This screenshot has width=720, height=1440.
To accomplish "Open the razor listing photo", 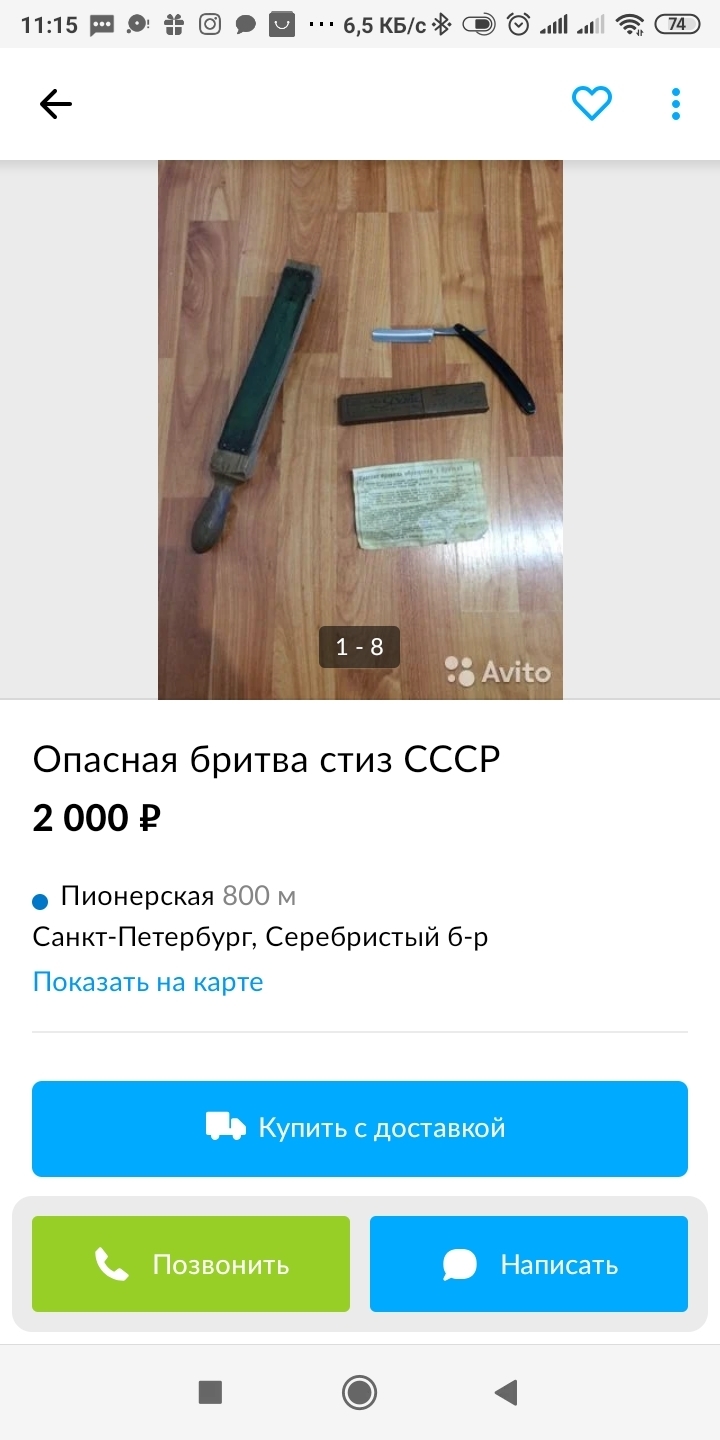I will click(x=360, y=430).
